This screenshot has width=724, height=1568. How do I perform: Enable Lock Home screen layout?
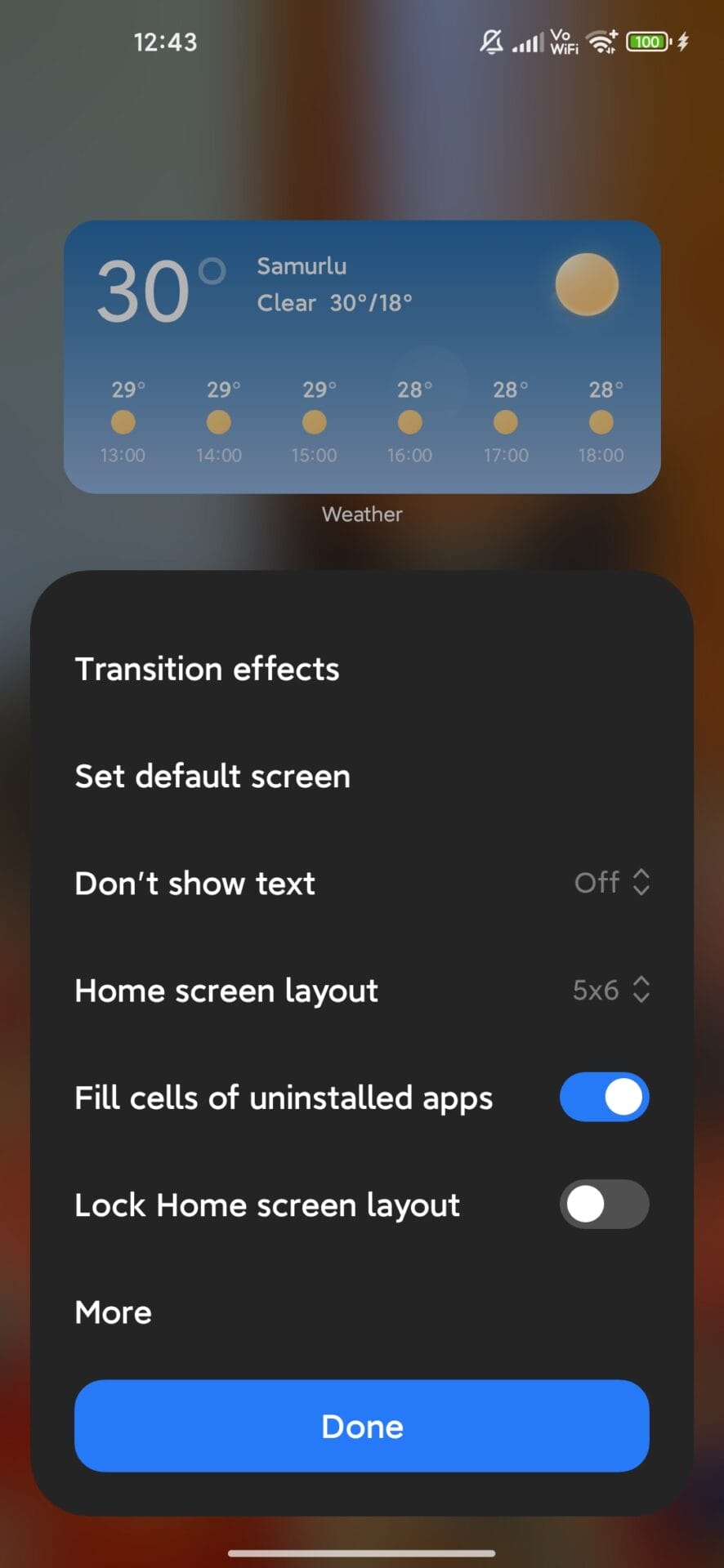tap(604, 1204)
